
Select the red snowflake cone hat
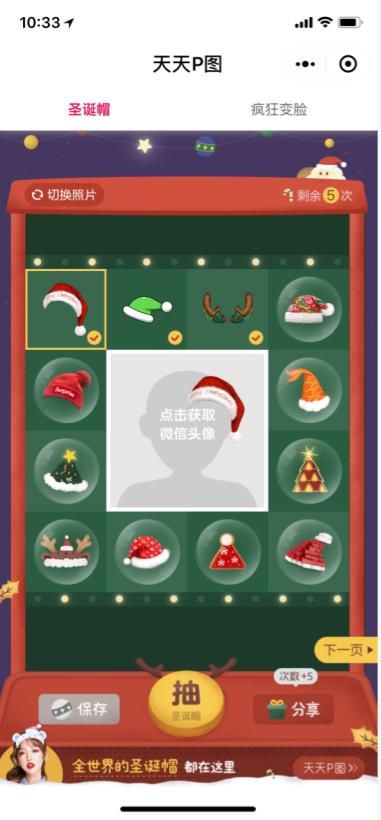[x=228, y=552]
